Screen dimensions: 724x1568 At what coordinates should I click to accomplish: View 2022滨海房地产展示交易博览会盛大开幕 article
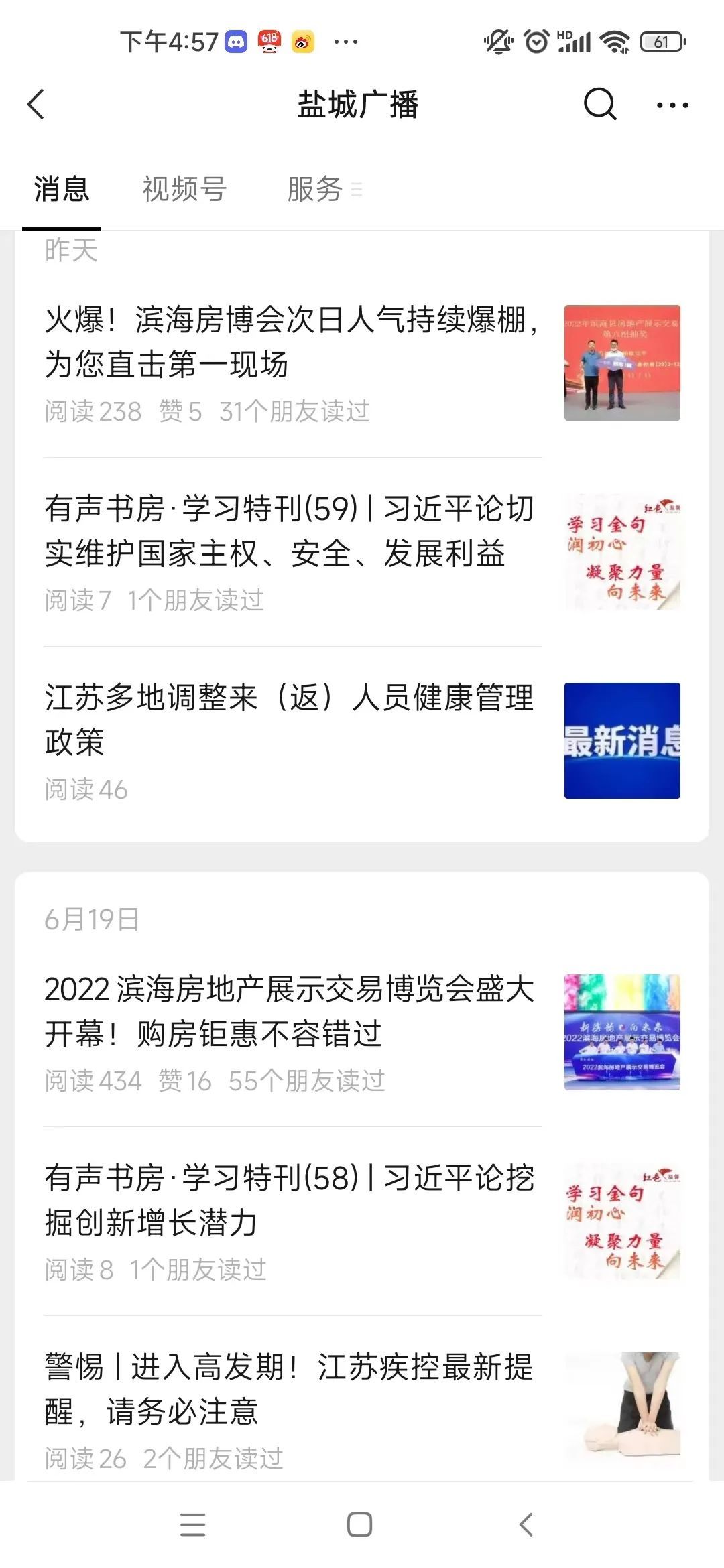292,1011
